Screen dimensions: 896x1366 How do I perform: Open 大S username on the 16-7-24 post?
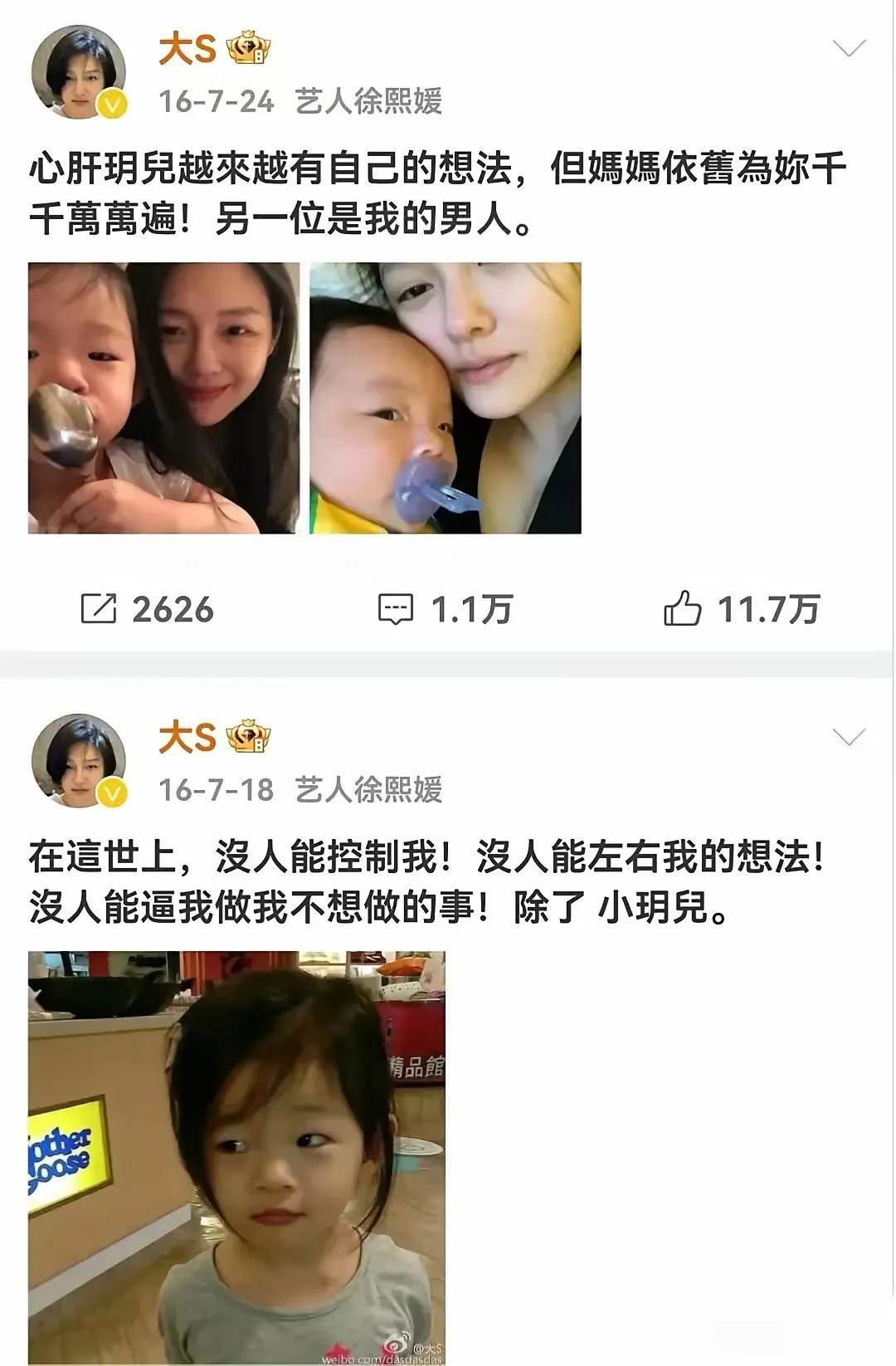(x=187, y=50)
